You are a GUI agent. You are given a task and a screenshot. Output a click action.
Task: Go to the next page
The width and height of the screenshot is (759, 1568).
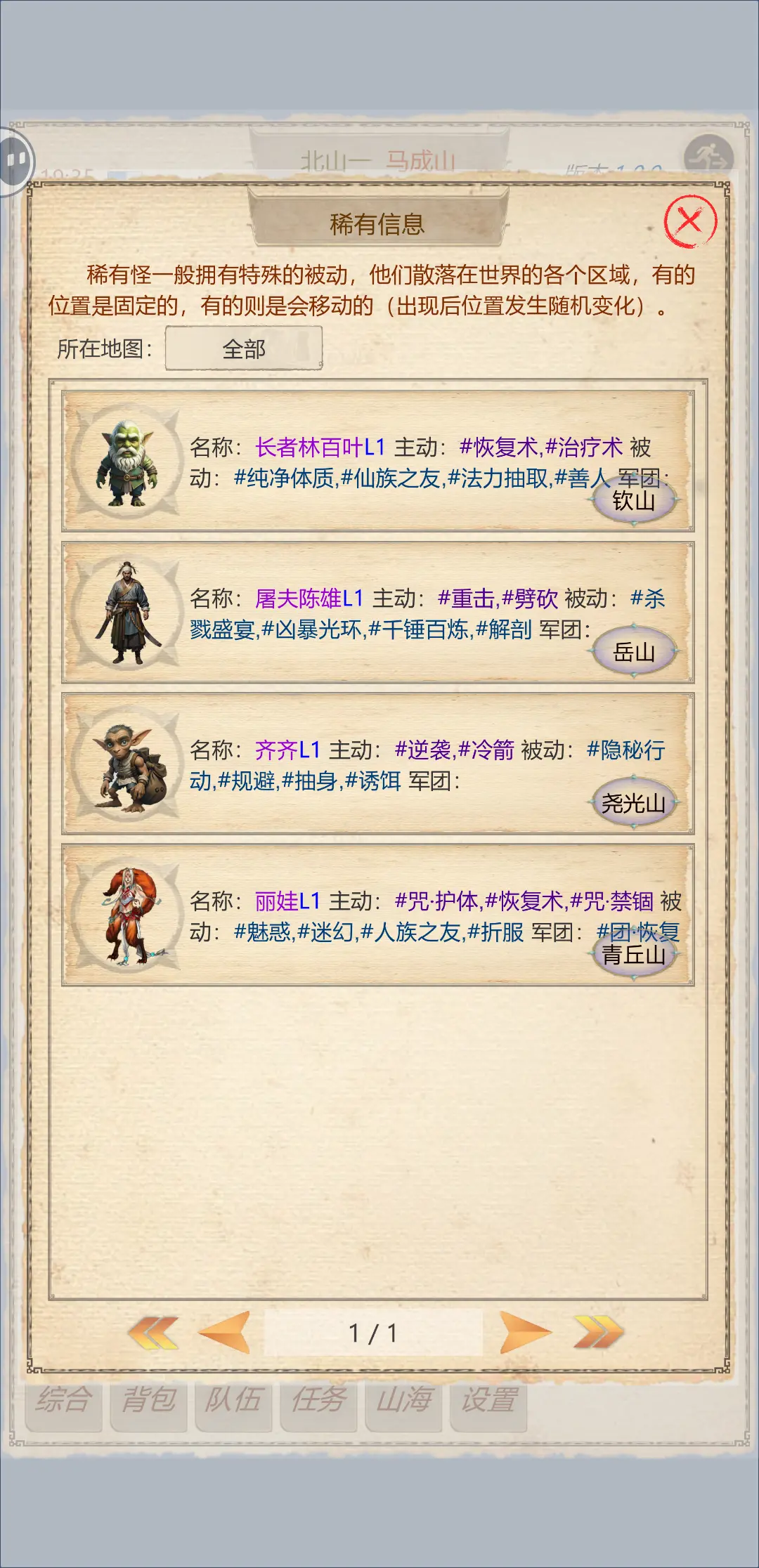(525, 1333)
